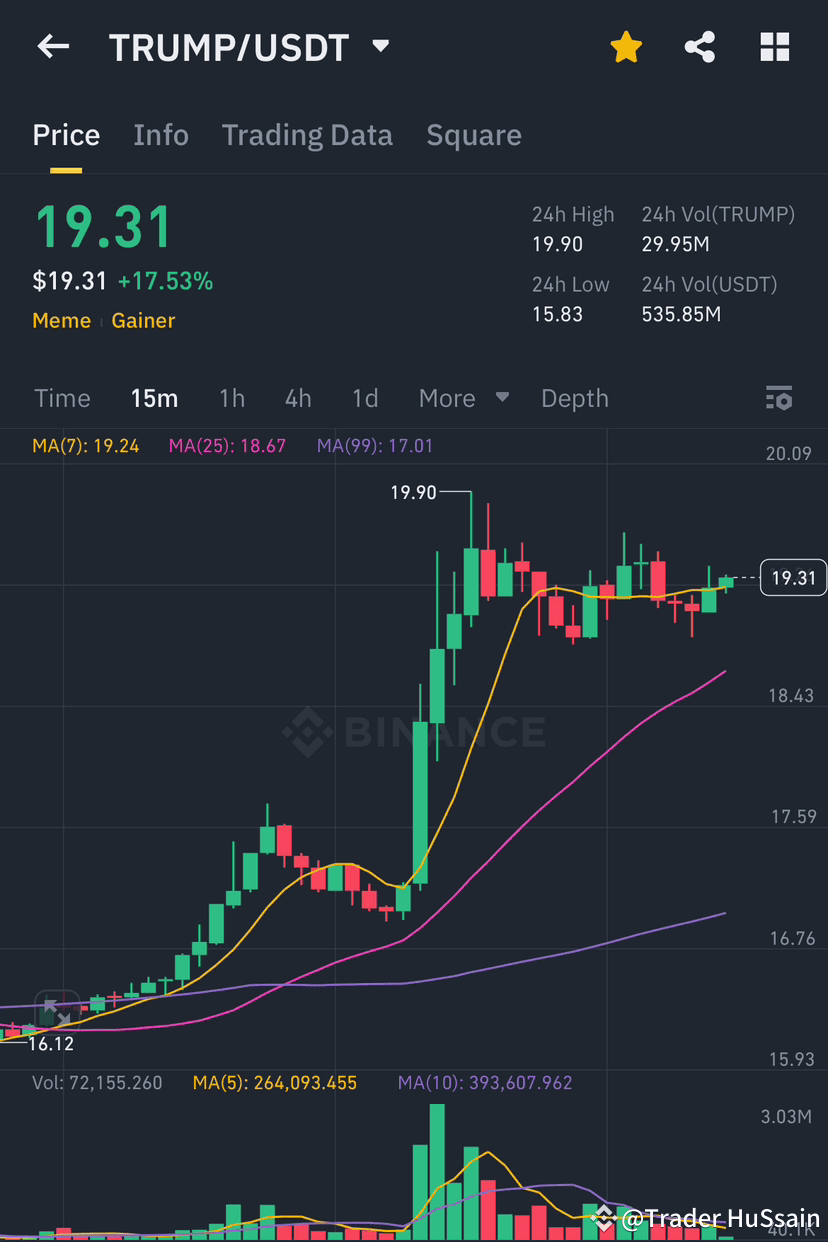Toggle MA(25) indicator visibility

click(x=227, y=445)
